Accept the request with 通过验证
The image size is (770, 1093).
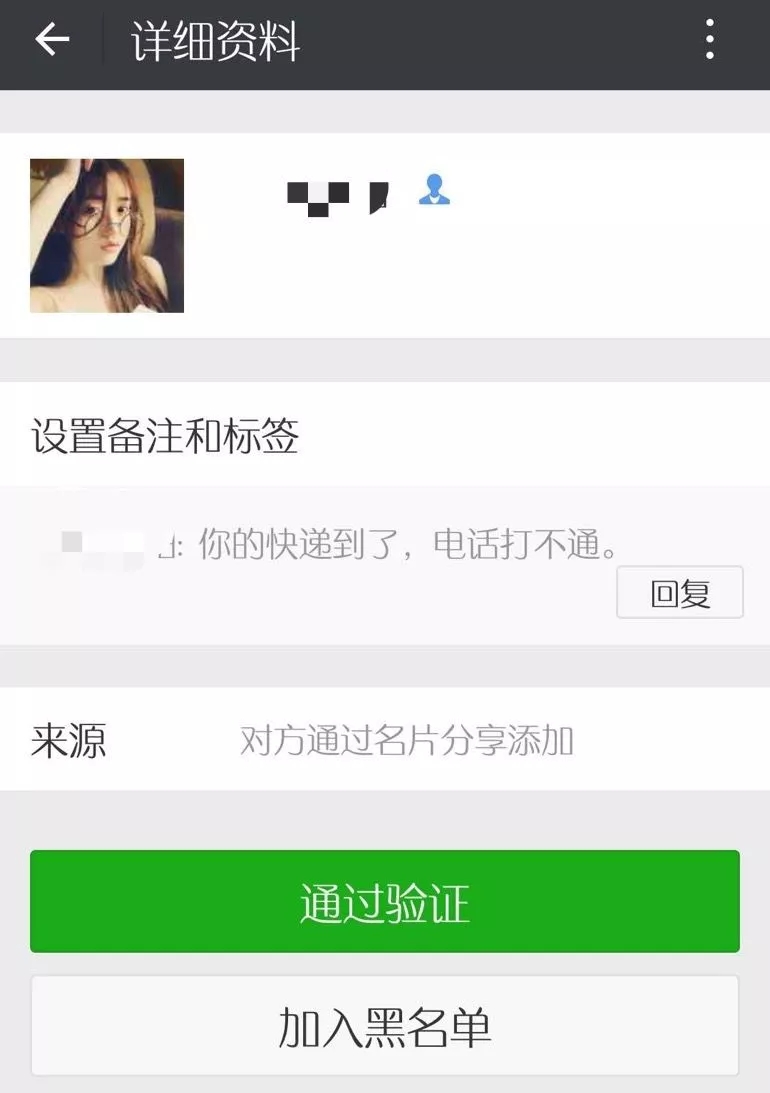point(384,902)
